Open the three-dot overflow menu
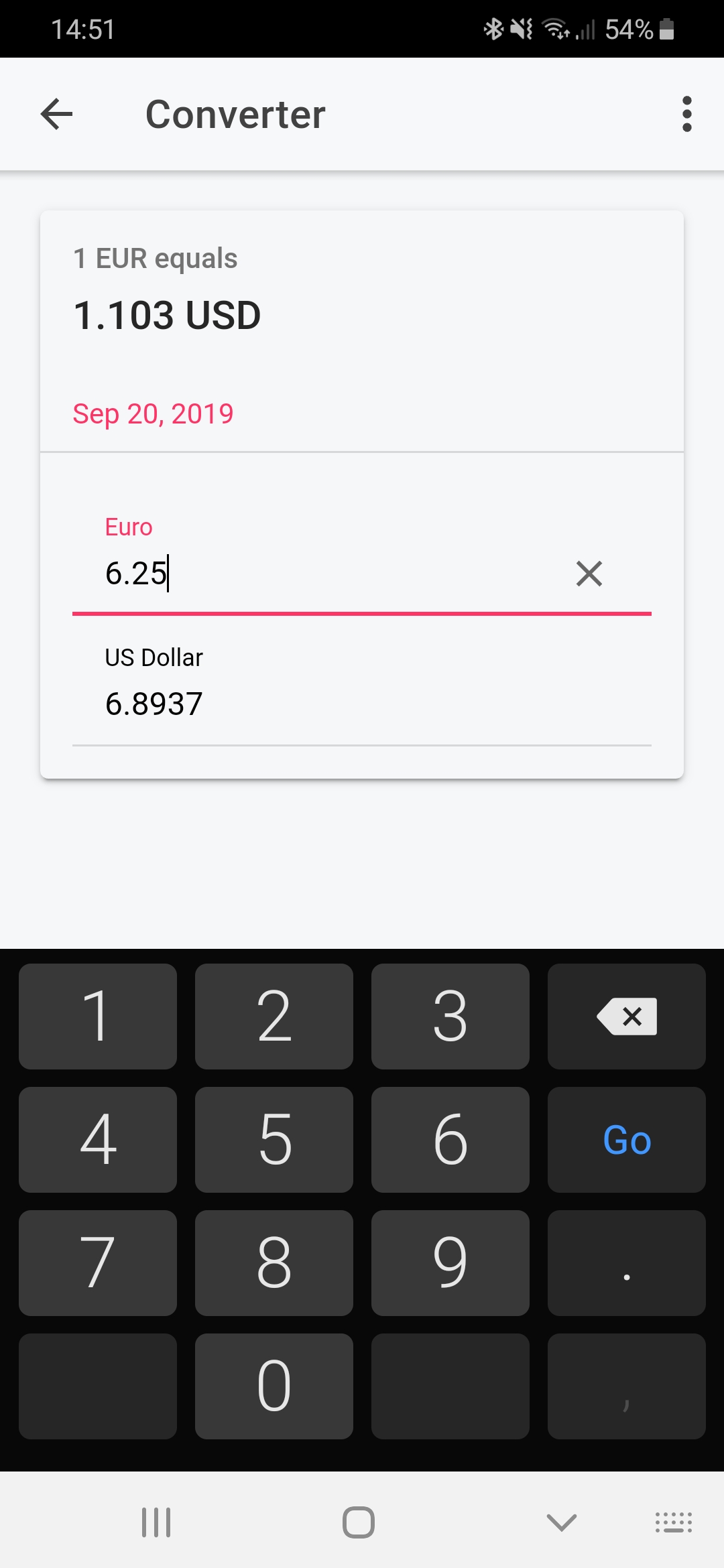Image resolution: width=724 pixels, height=1568 pixels. click(x=686, y=113)
